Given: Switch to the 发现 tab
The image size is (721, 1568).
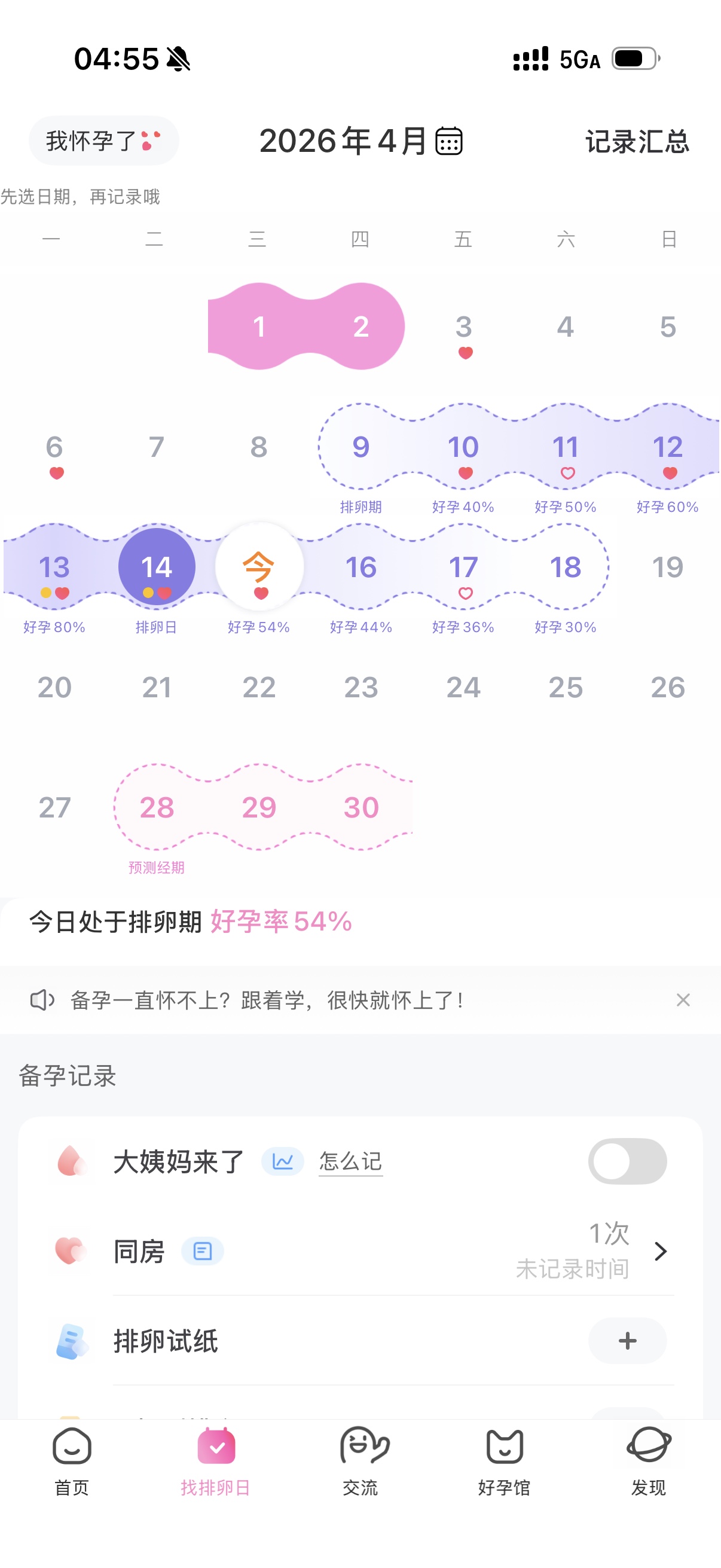Looking at the screenshot, I should tap(648, 1461).
